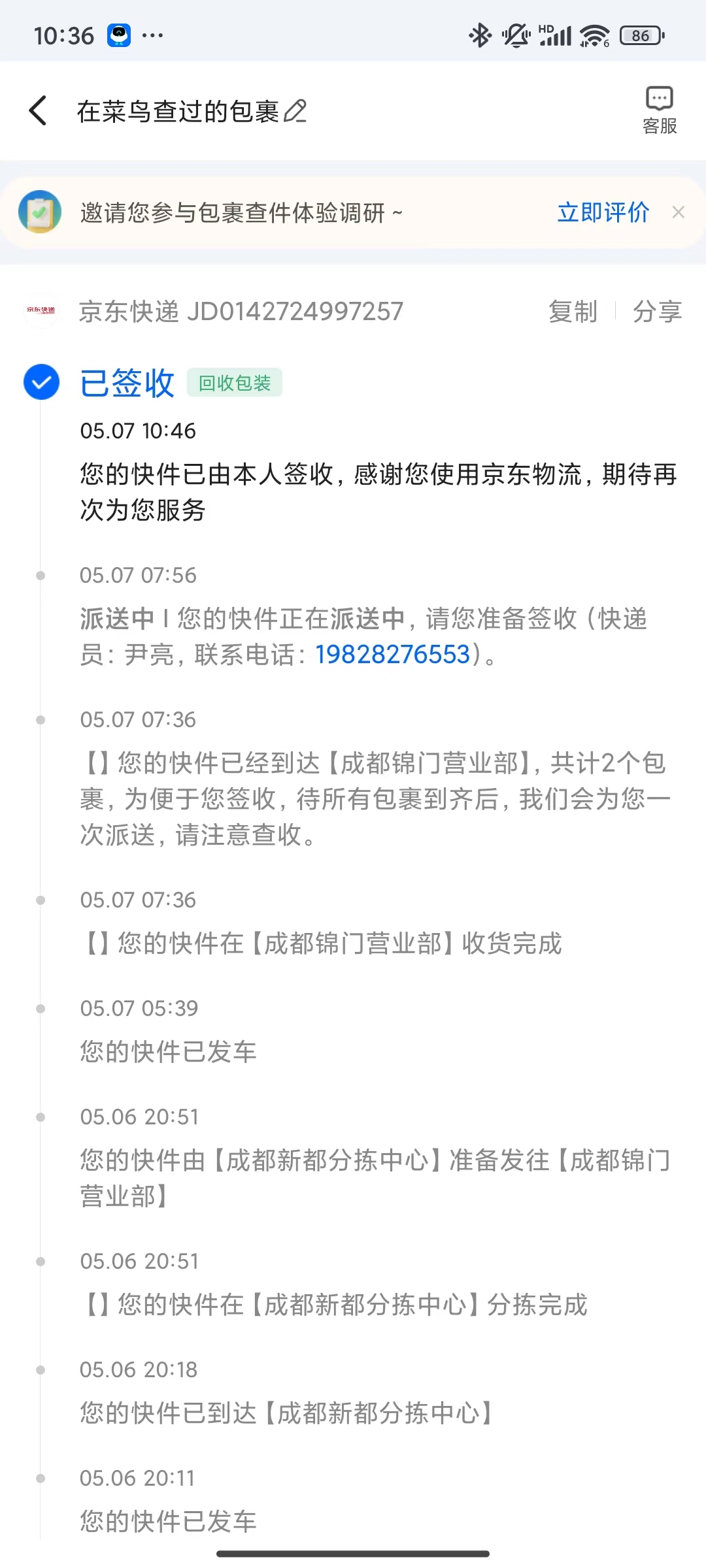Image resolution: width=706 pixels, height=1568 pixels.
Task: Copy the tracking number with 复制
Action: [573, 312]
